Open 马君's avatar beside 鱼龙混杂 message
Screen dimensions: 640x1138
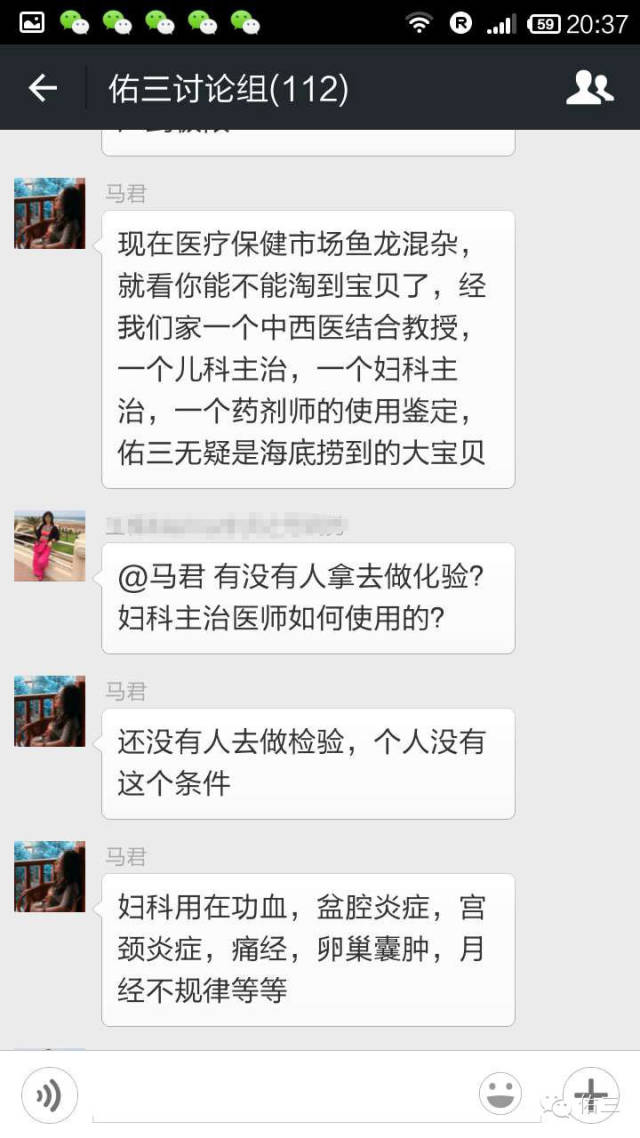[x=49, y=213]
